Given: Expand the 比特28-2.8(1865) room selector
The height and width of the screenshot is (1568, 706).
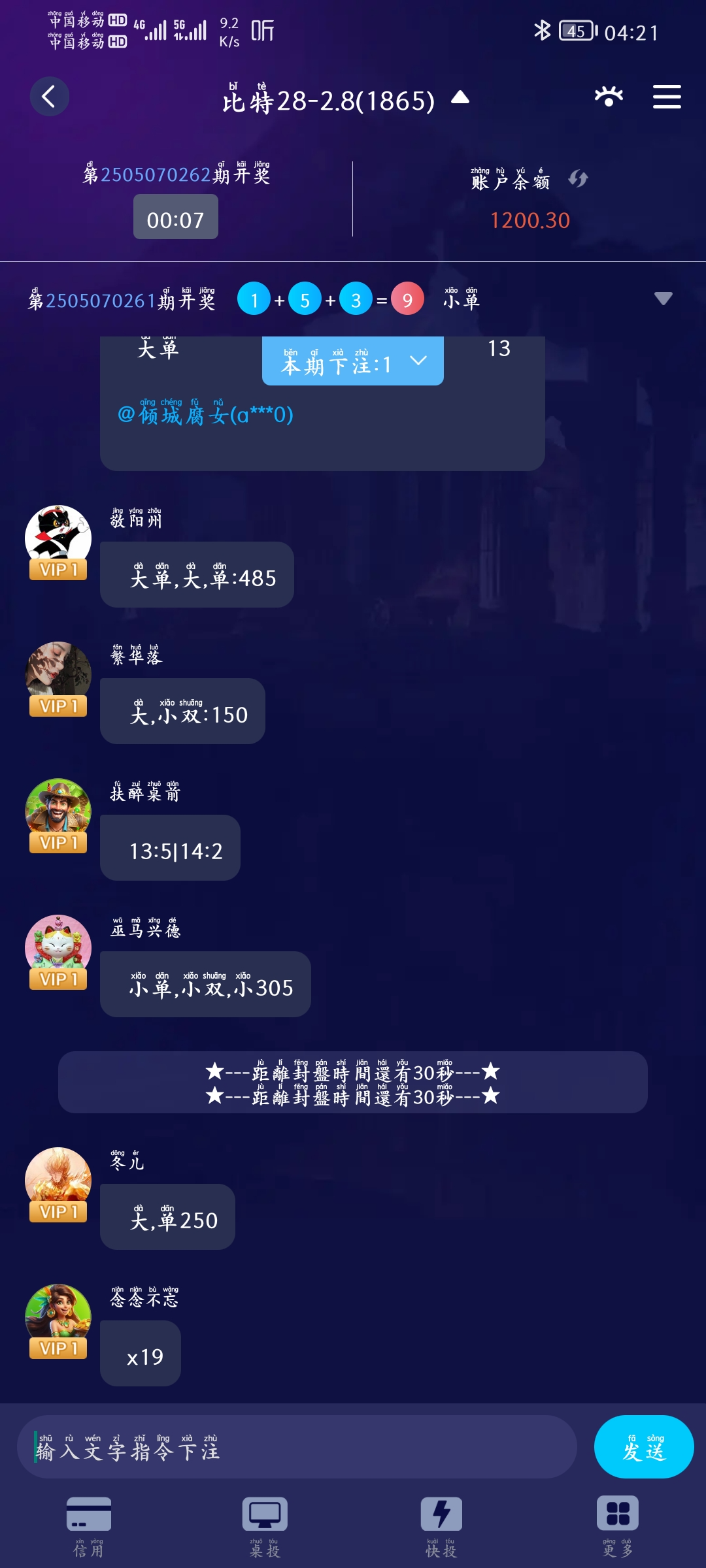Looking at the screenshot, I should pos(460,99).
